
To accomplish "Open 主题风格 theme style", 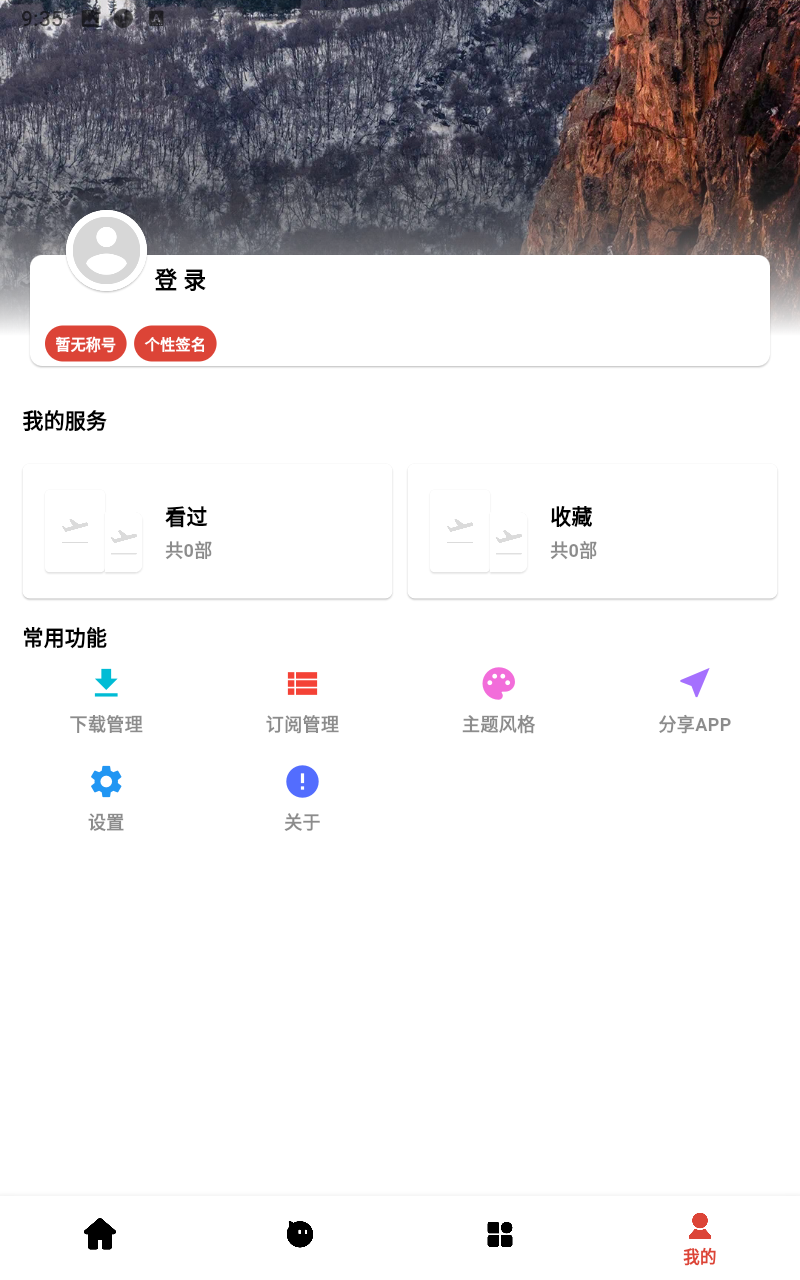I will click(498, 701).
